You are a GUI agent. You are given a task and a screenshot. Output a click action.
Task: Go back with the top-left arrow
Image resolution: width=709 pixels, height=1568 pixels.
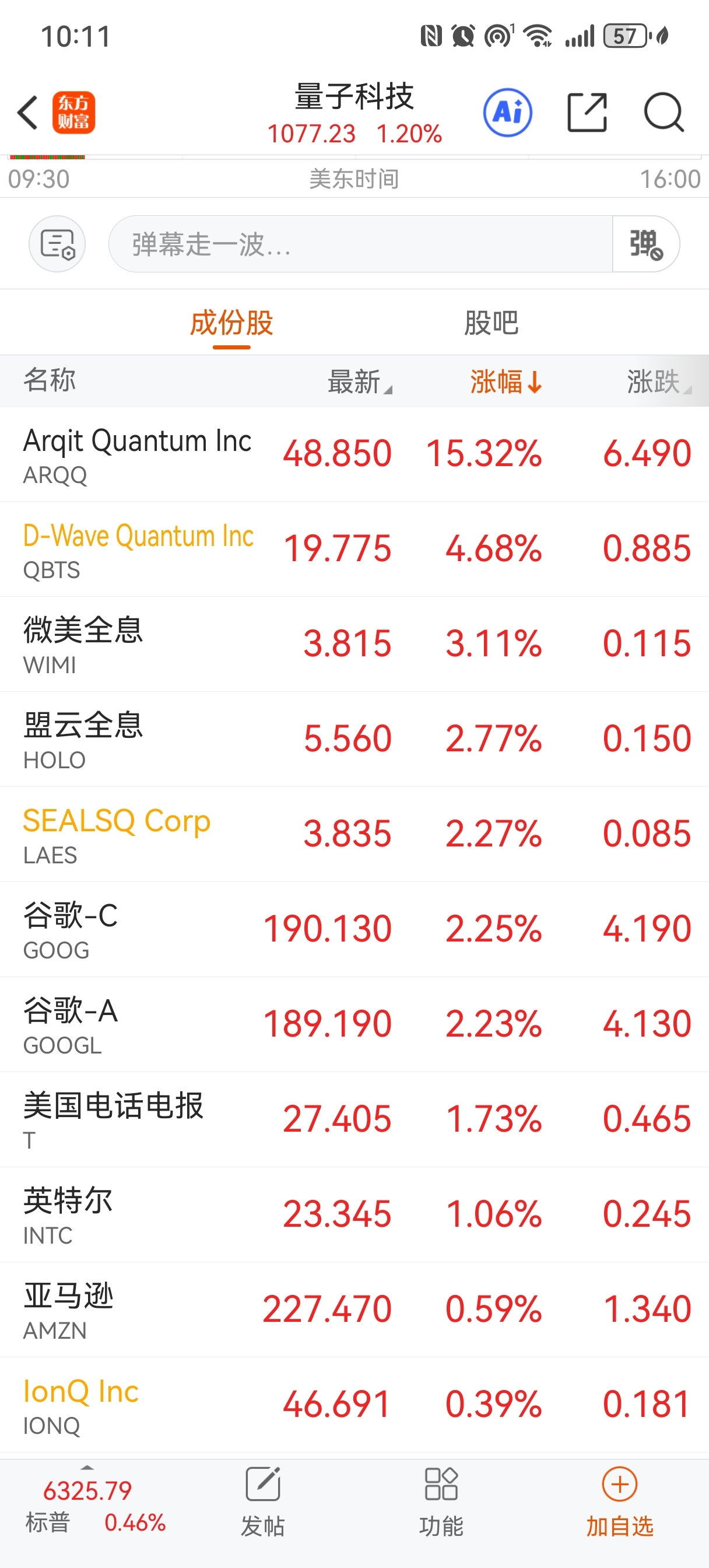pyautogui.click(x=28, y=113)
